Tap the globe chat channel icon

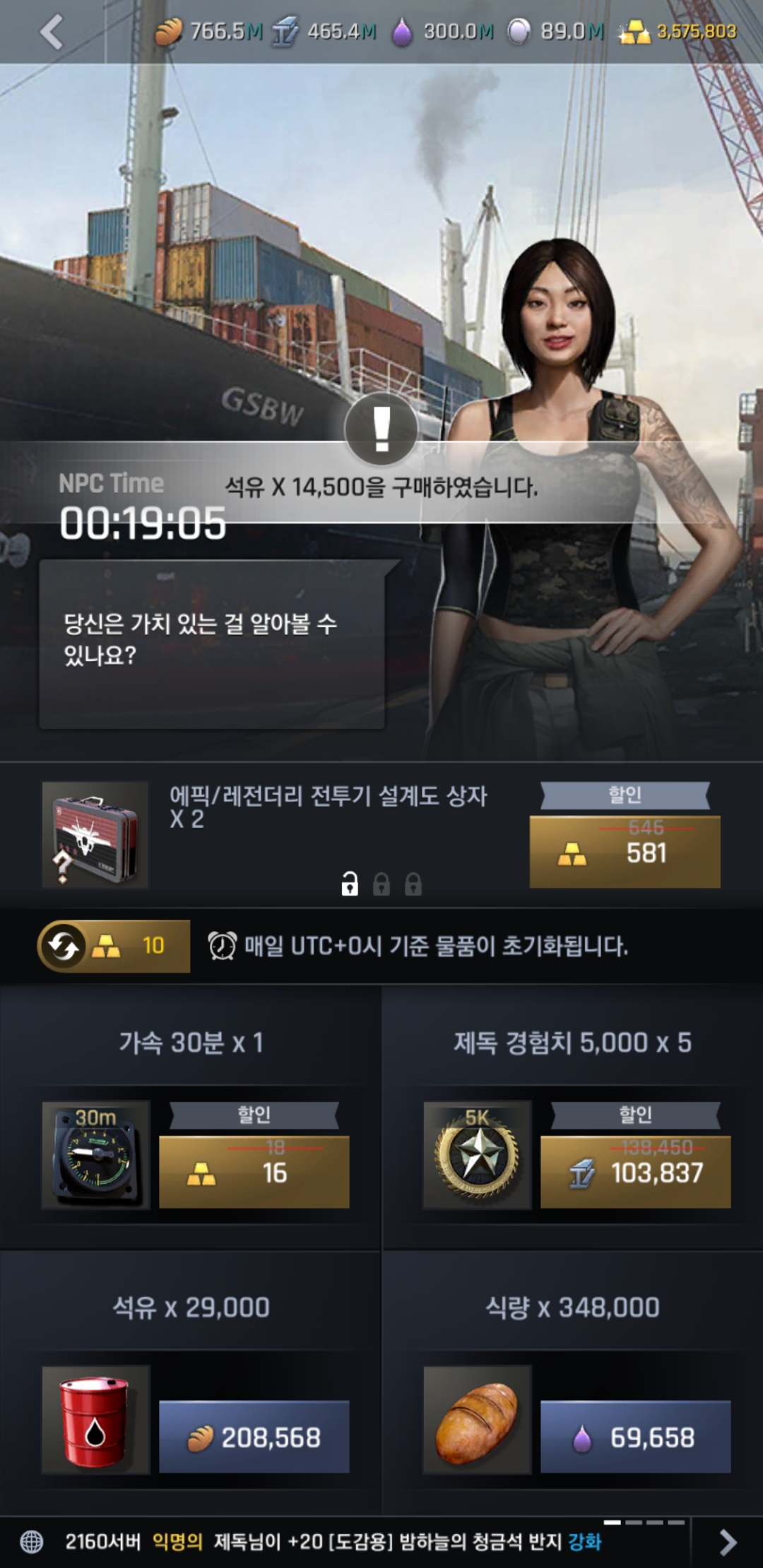point(32,1542)
